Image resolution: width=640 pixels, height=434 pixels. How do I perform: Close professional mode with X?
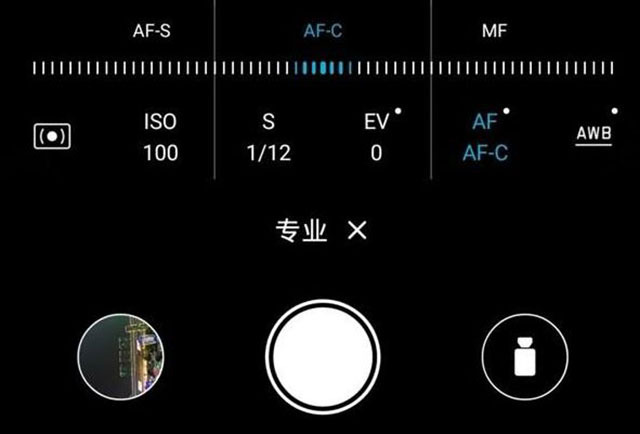coord(357,231)
